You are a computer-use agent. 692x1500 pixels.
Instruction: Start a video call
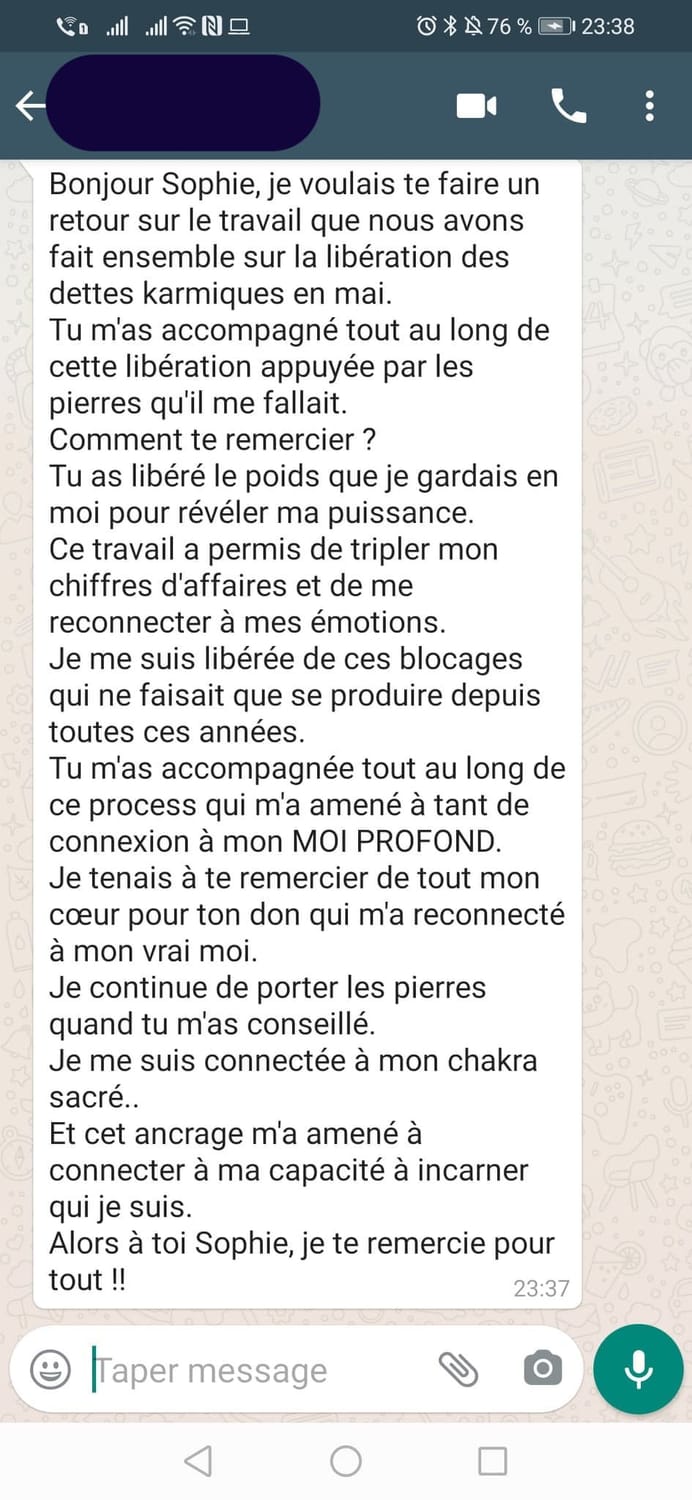coord(477,106)
